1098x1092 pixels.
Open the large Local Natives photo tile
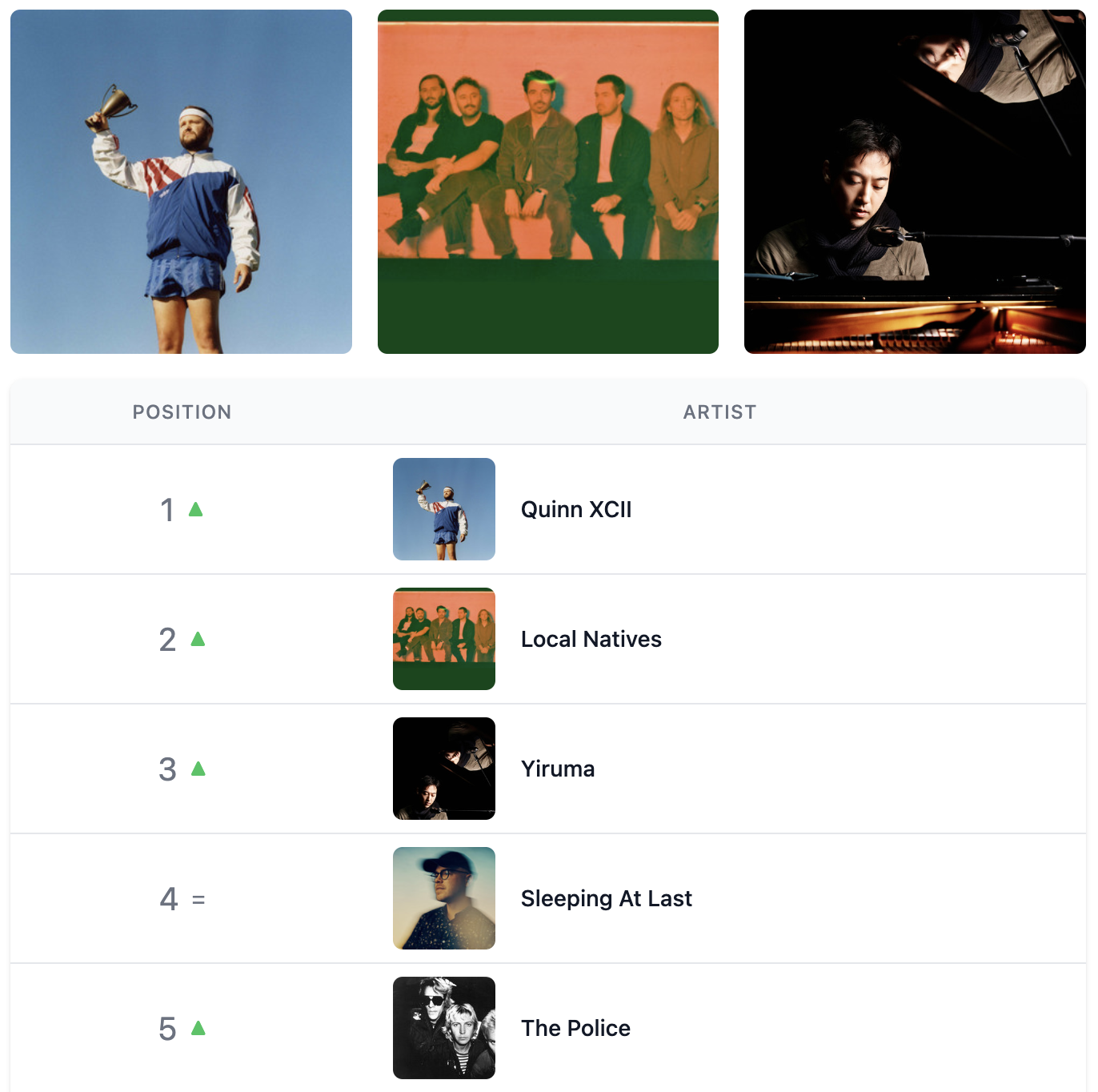(547, 182)
